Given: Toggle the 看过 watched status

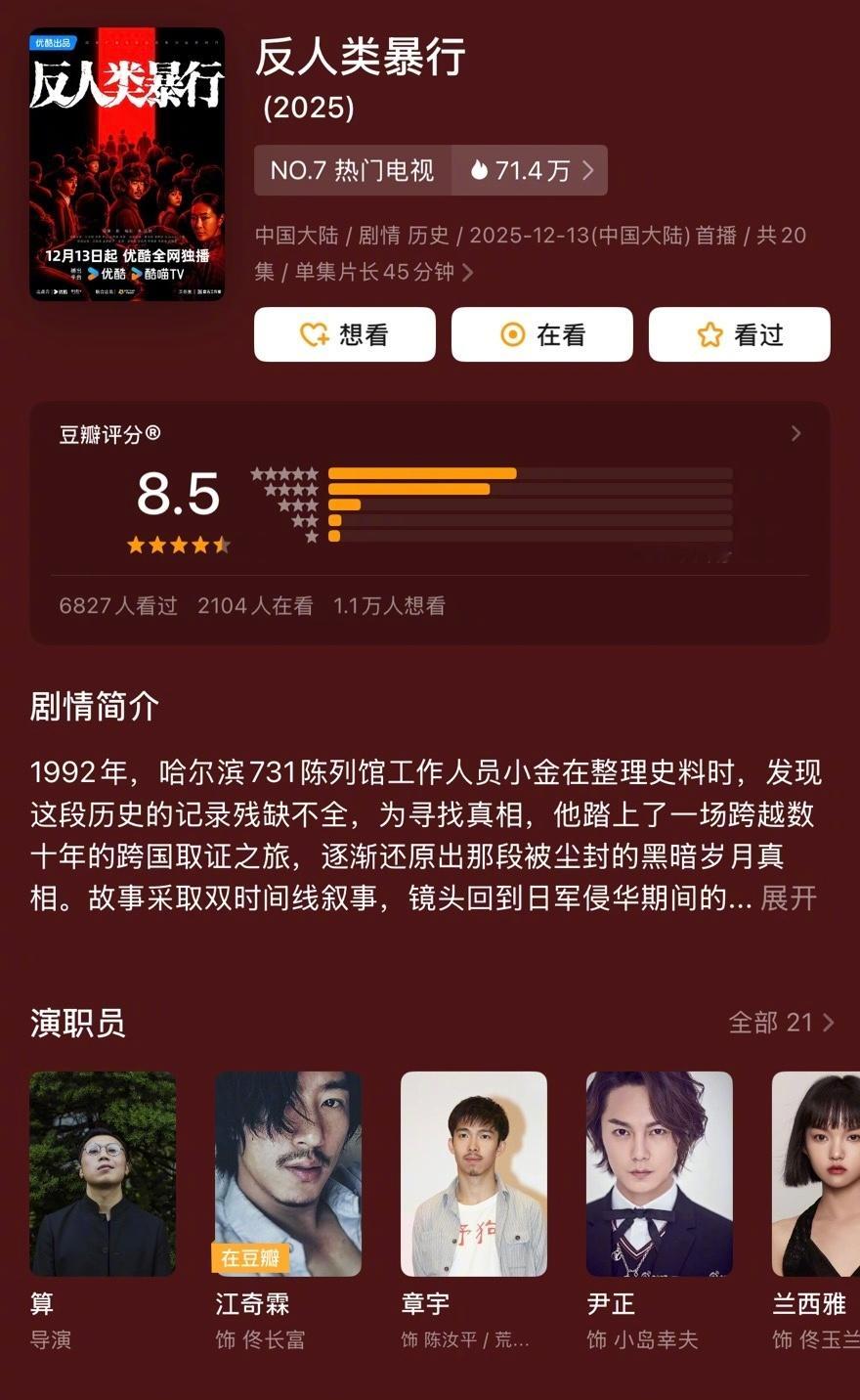Looking at the screenshot, I should click(740, 333).
